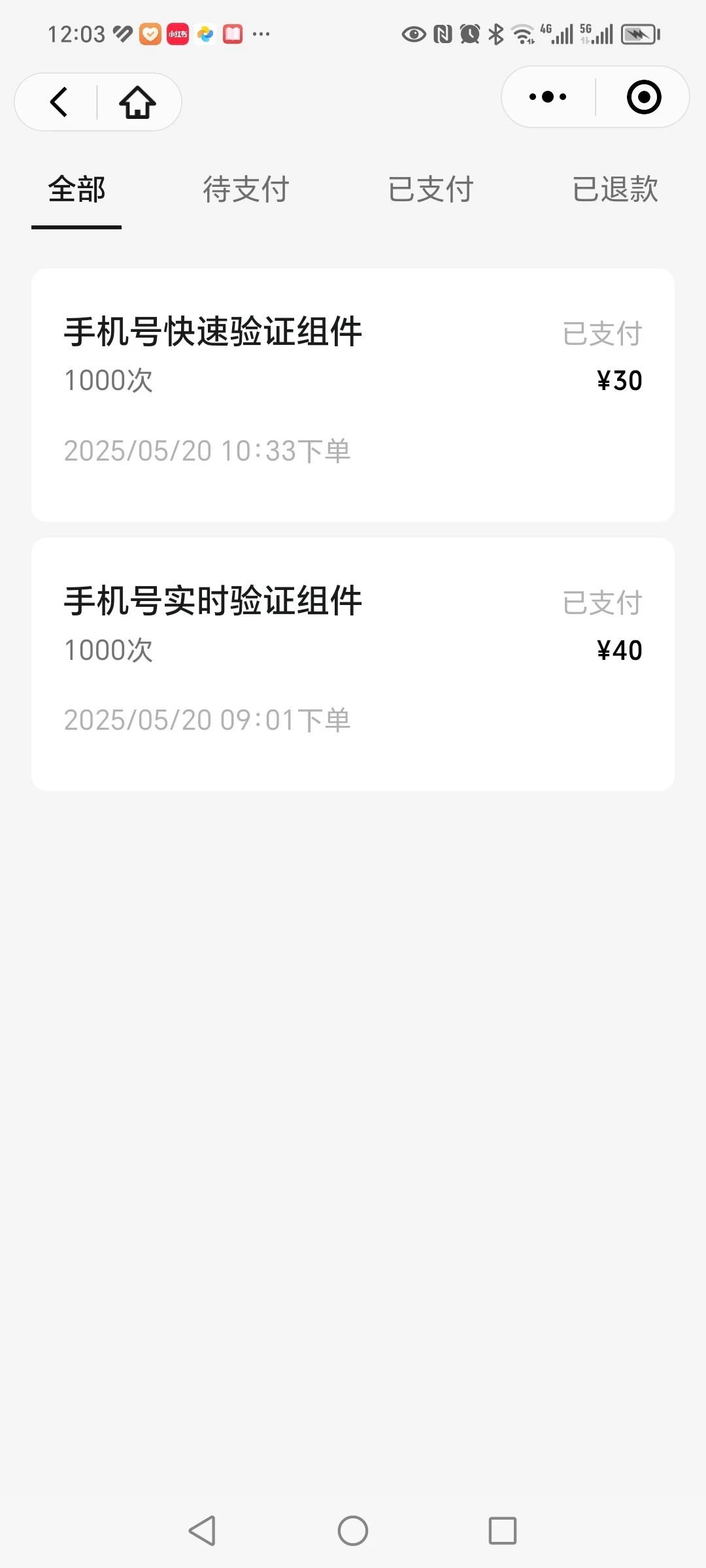
Task: Go back using the top-left arrow
Action: (59, 102)
